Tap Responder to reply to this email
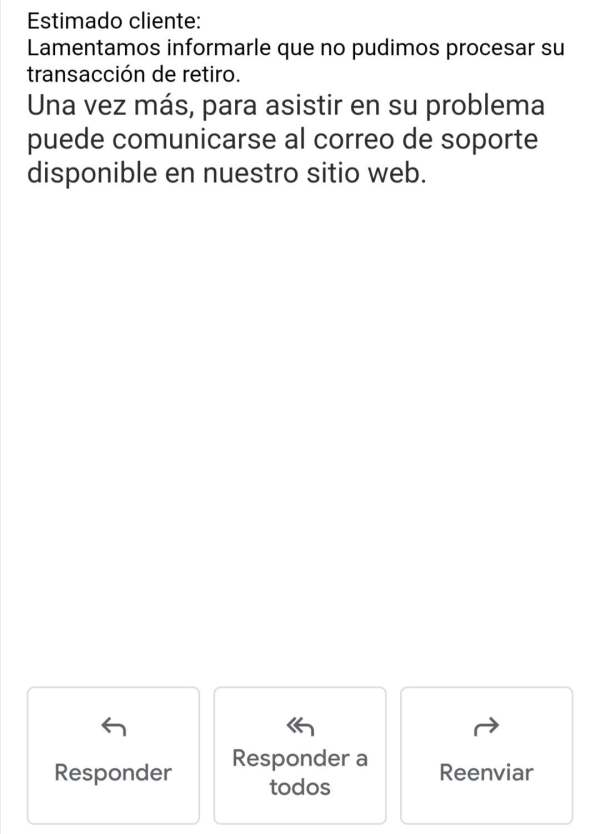600x834 pixels. pyautogui.click(x=113, y=754)
